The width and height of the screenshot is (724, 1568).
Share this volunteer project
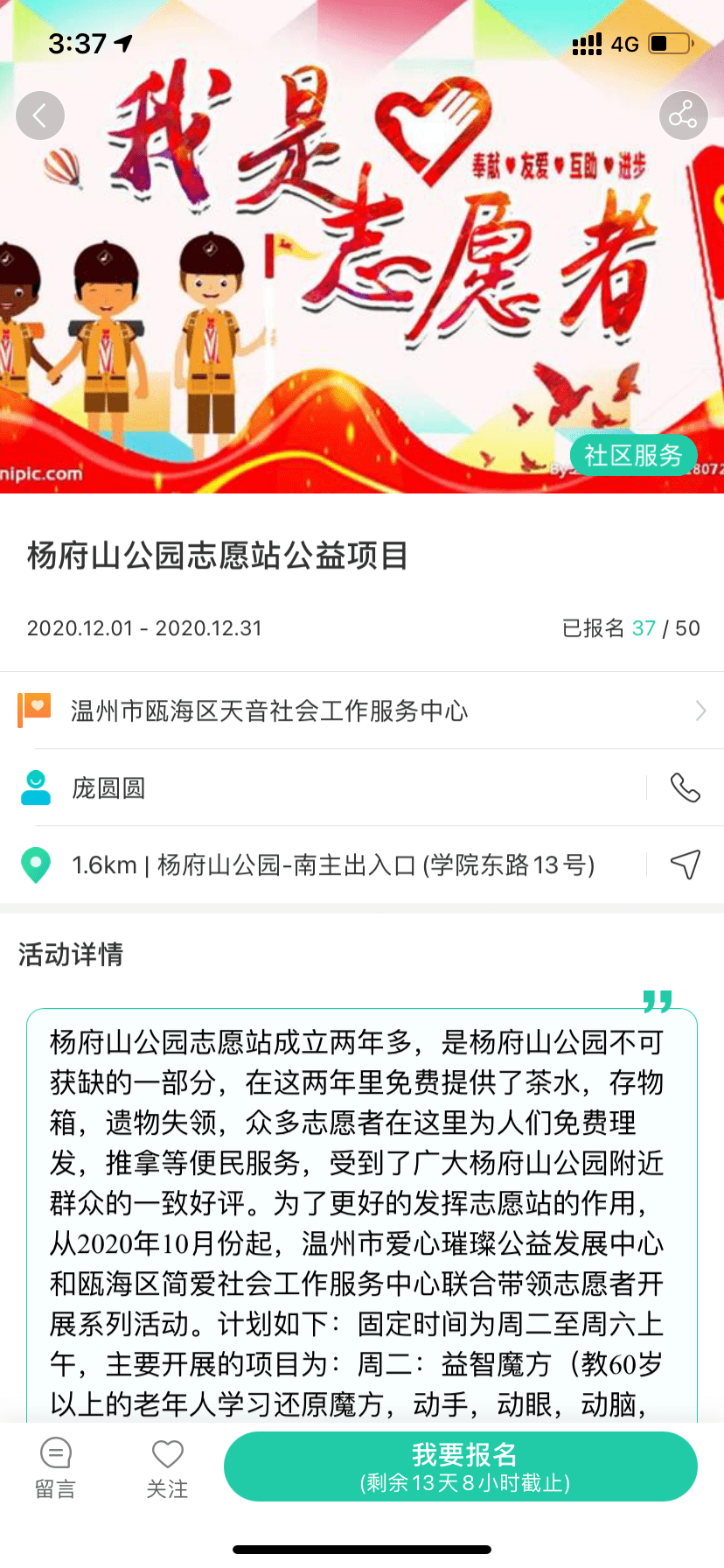point(683,115)
